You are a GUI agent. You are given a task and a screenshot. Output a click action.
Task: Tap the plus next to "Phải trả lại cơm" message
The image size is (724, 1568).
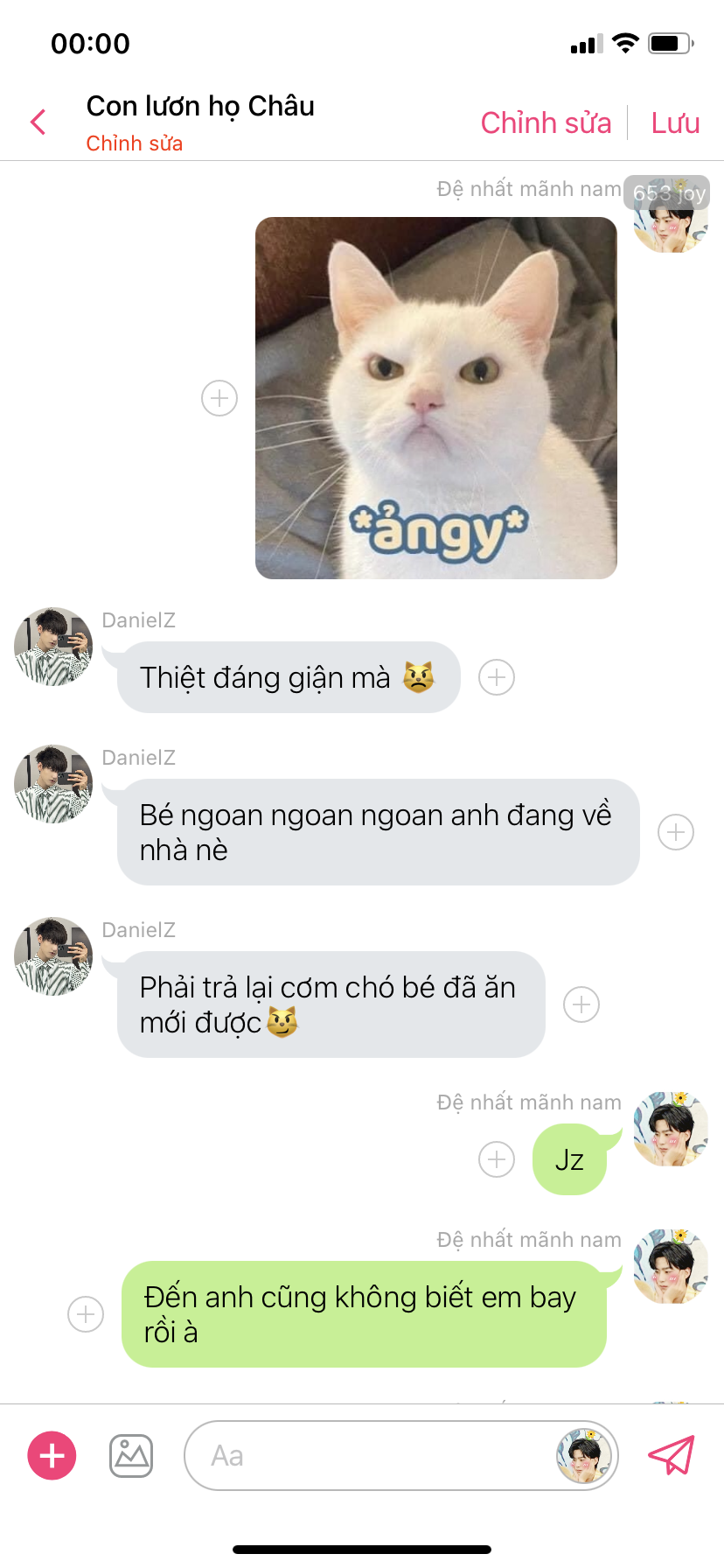(581, 1004)
